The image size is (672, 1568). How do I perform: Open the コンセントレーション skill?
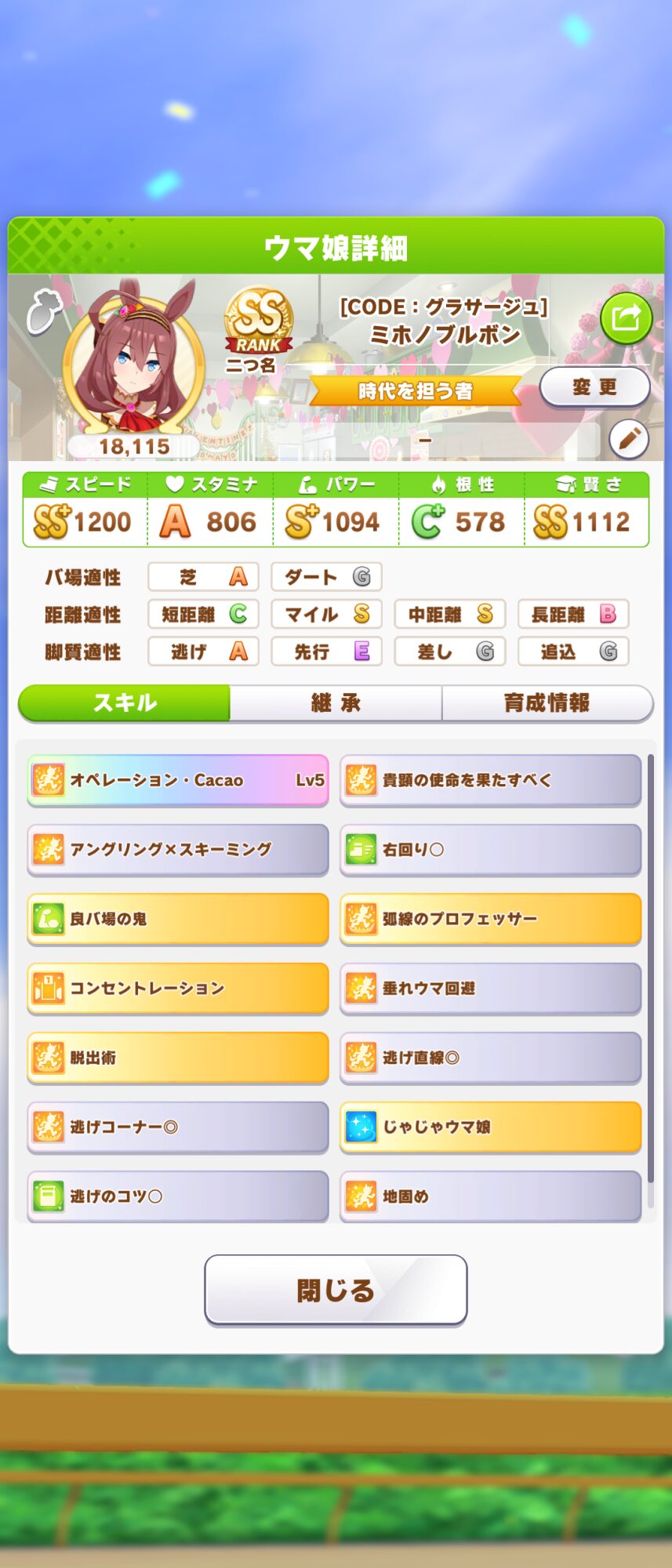pos(178,988)
